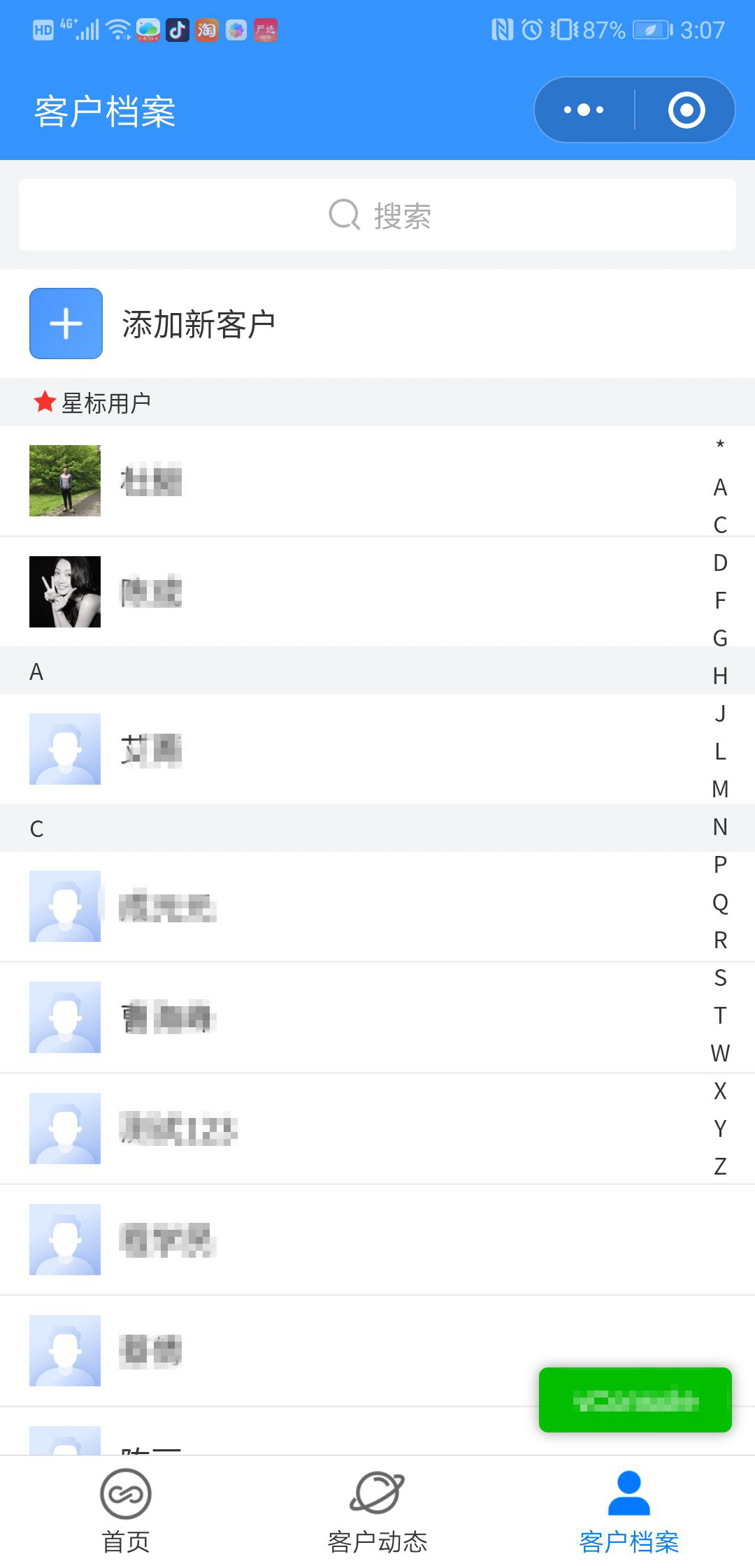Tap the 搜索 search box
755x1568 pixels.
pyautogui.click(x=377, y=215)
